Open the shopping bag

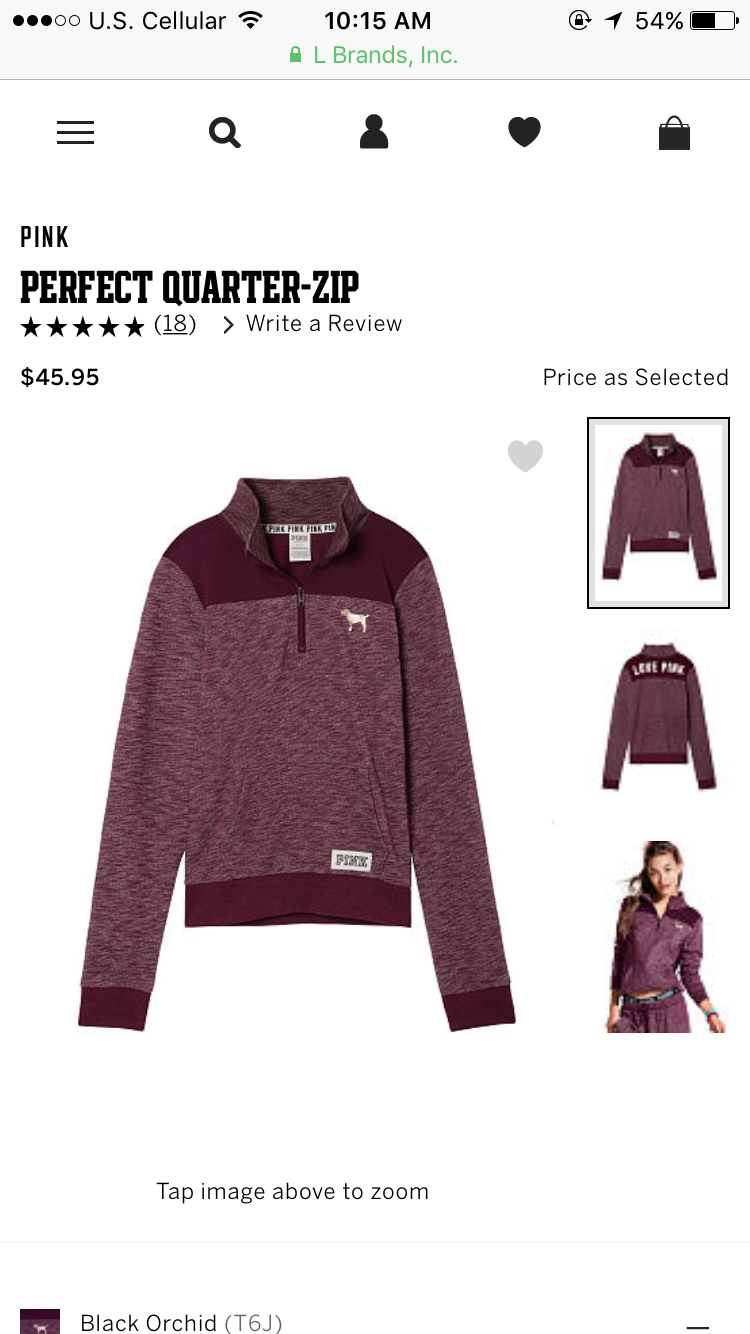pyautogui.click(x=674, y=133)
